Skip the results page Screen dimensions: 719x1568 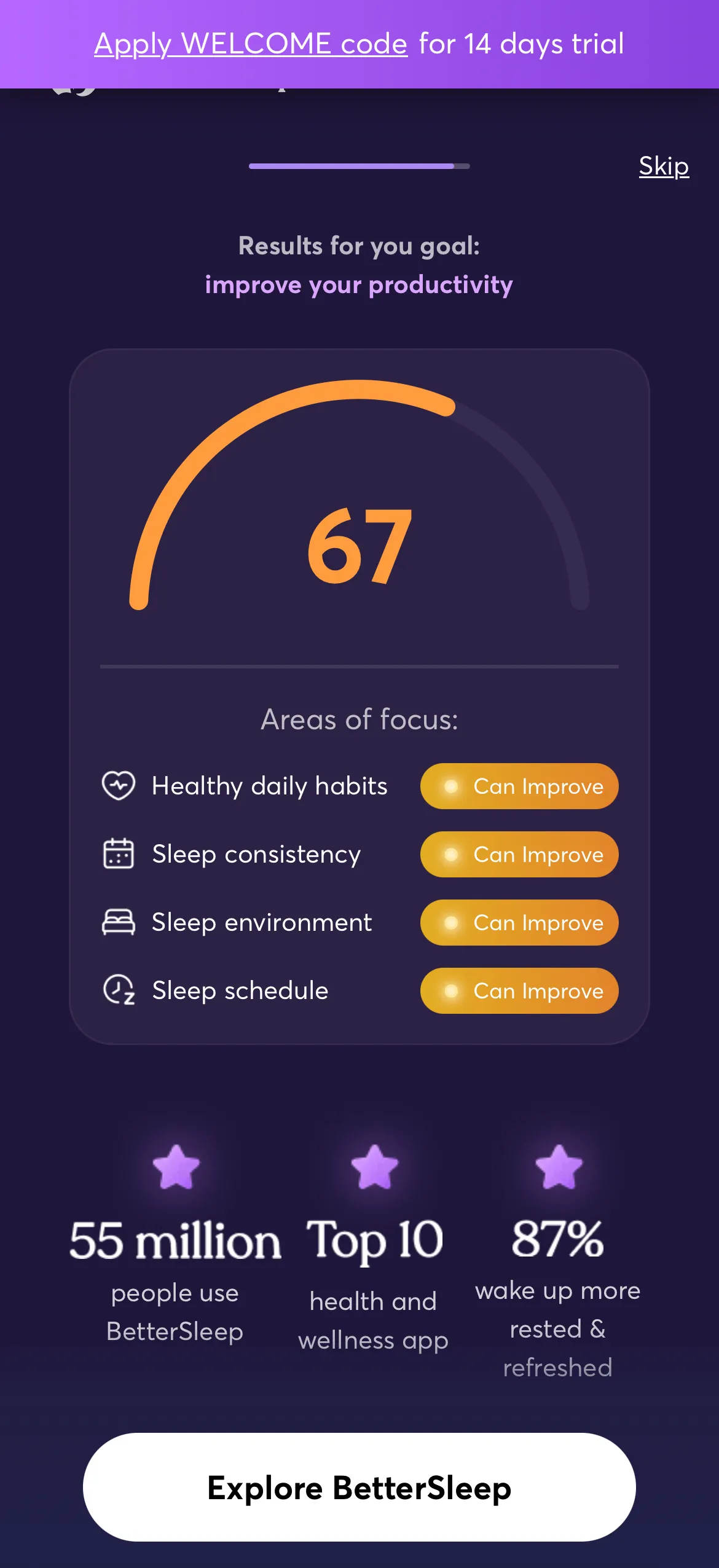pos(664,166)
